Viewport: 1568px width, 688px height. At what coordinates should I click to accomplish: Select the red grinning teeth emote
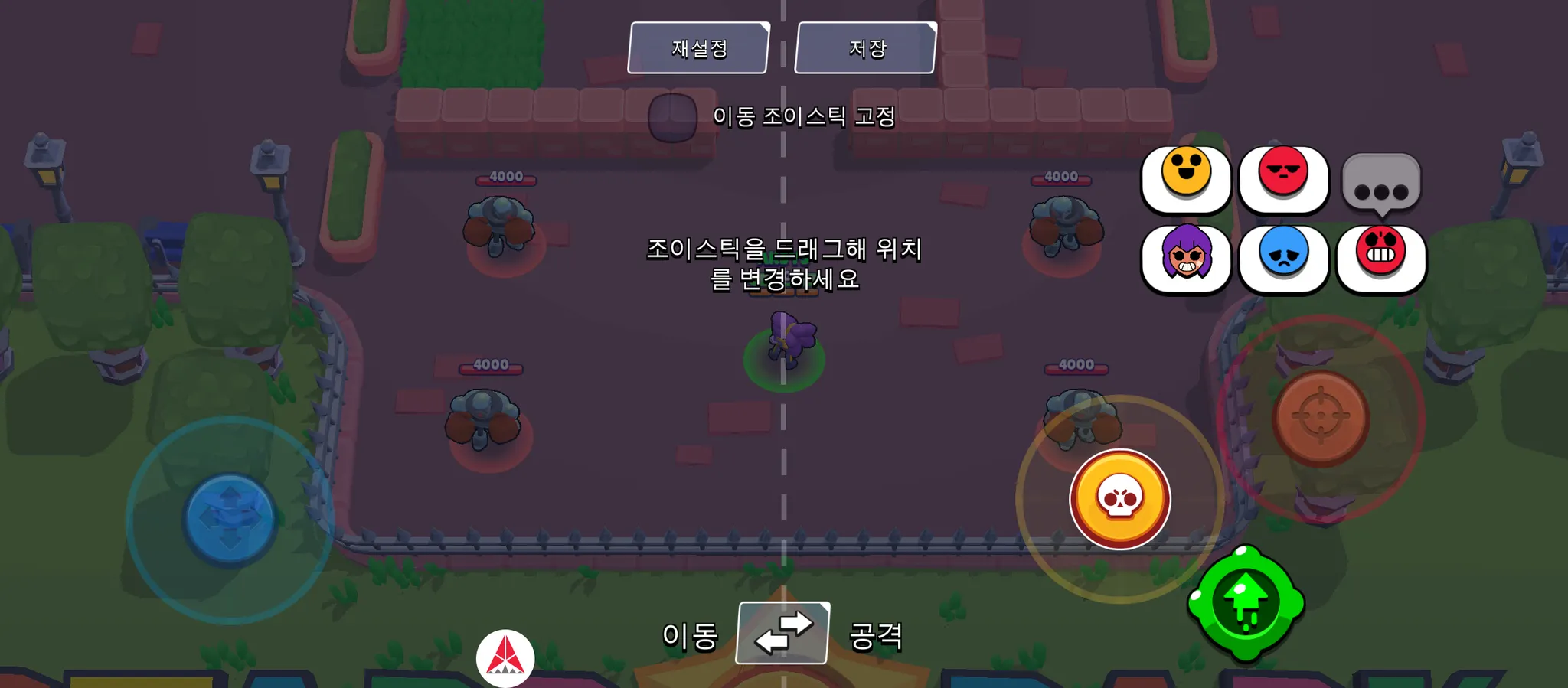pos(1381,258)
